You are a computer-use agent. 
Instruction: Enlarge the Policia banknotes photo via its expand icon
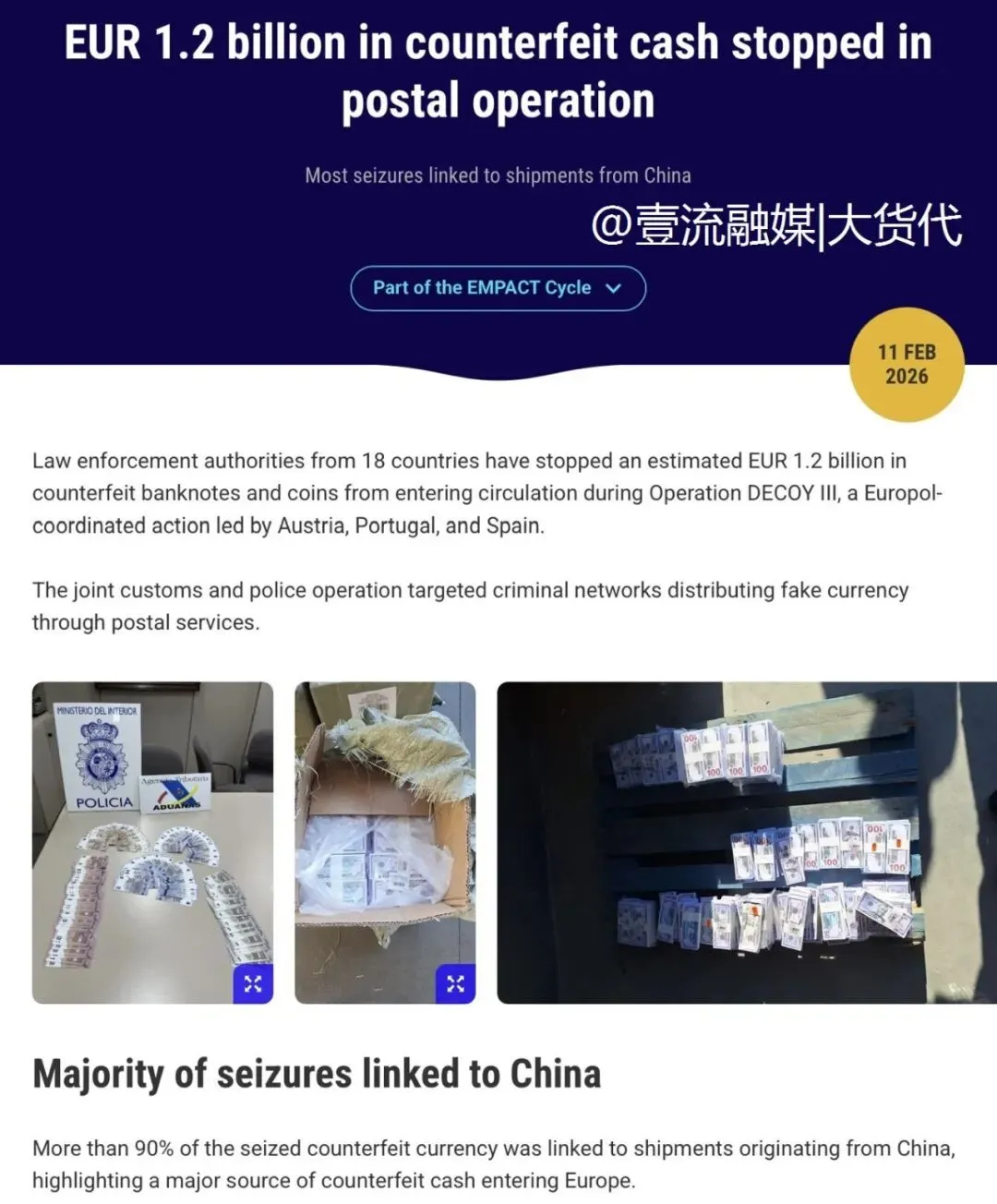253,983
